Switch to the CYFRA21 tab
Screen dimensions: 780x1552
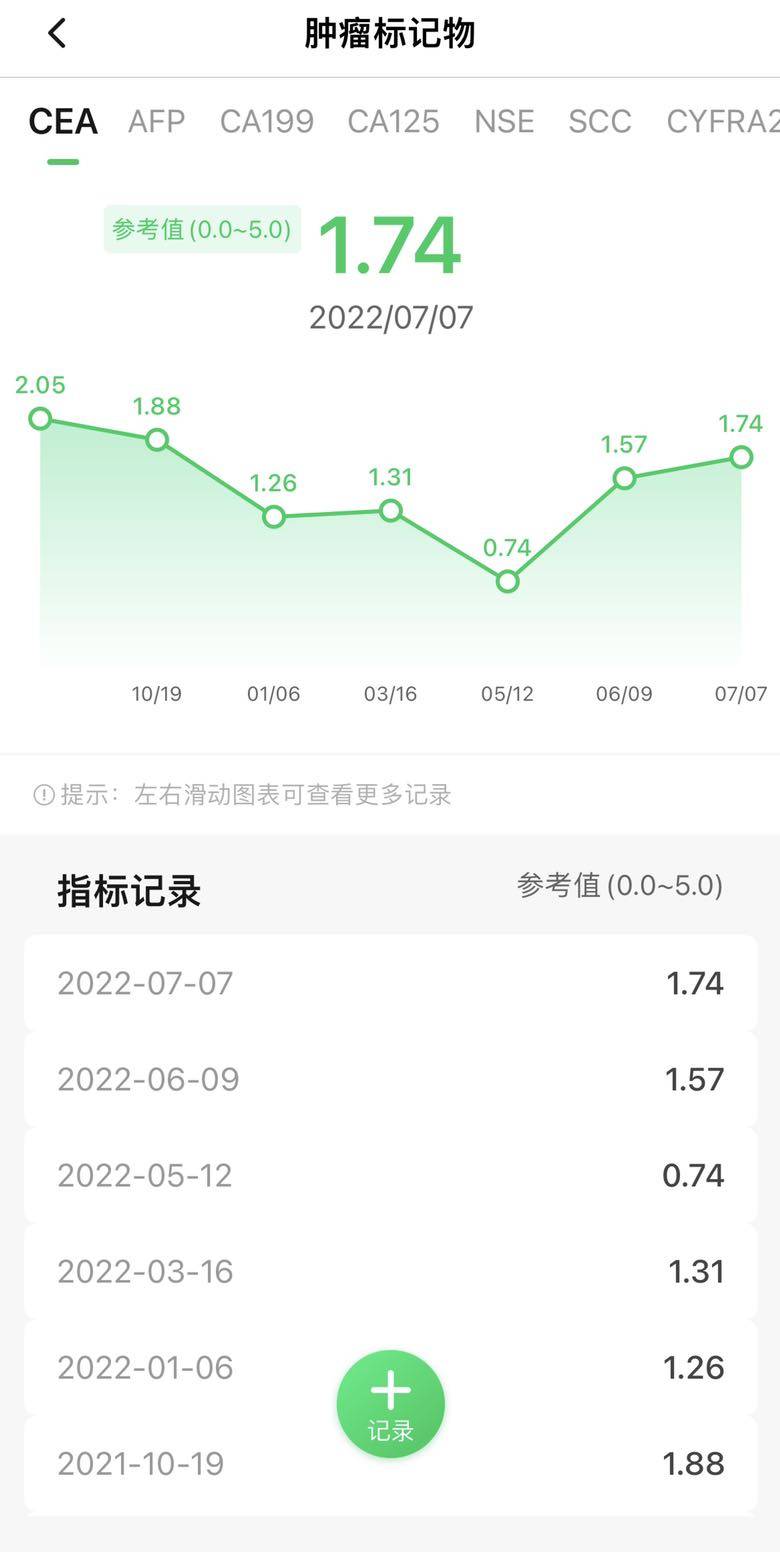point(722,121)
